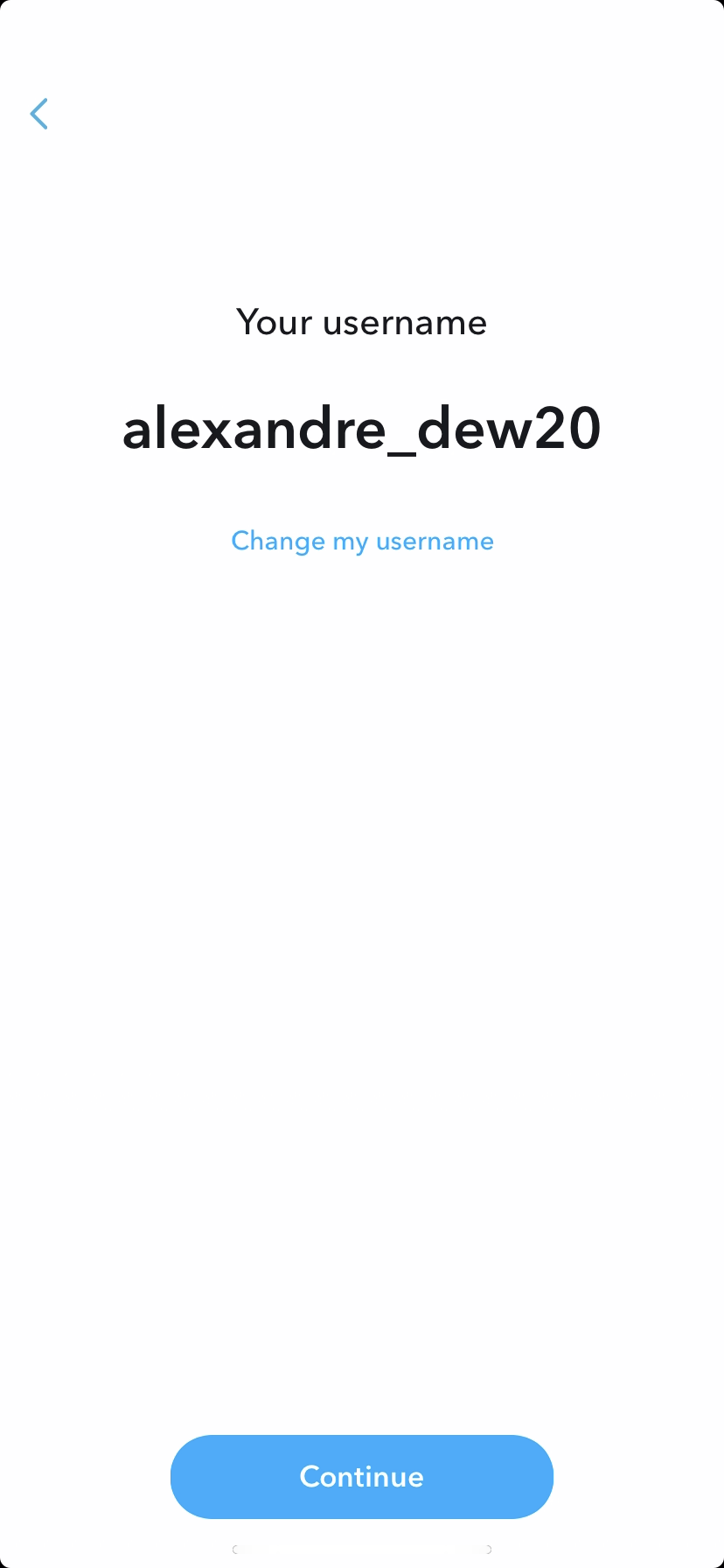The height and width of the screenshot is (1568, 724).
Task: Tap the home indicator bar
Action: click(362, 1549)
